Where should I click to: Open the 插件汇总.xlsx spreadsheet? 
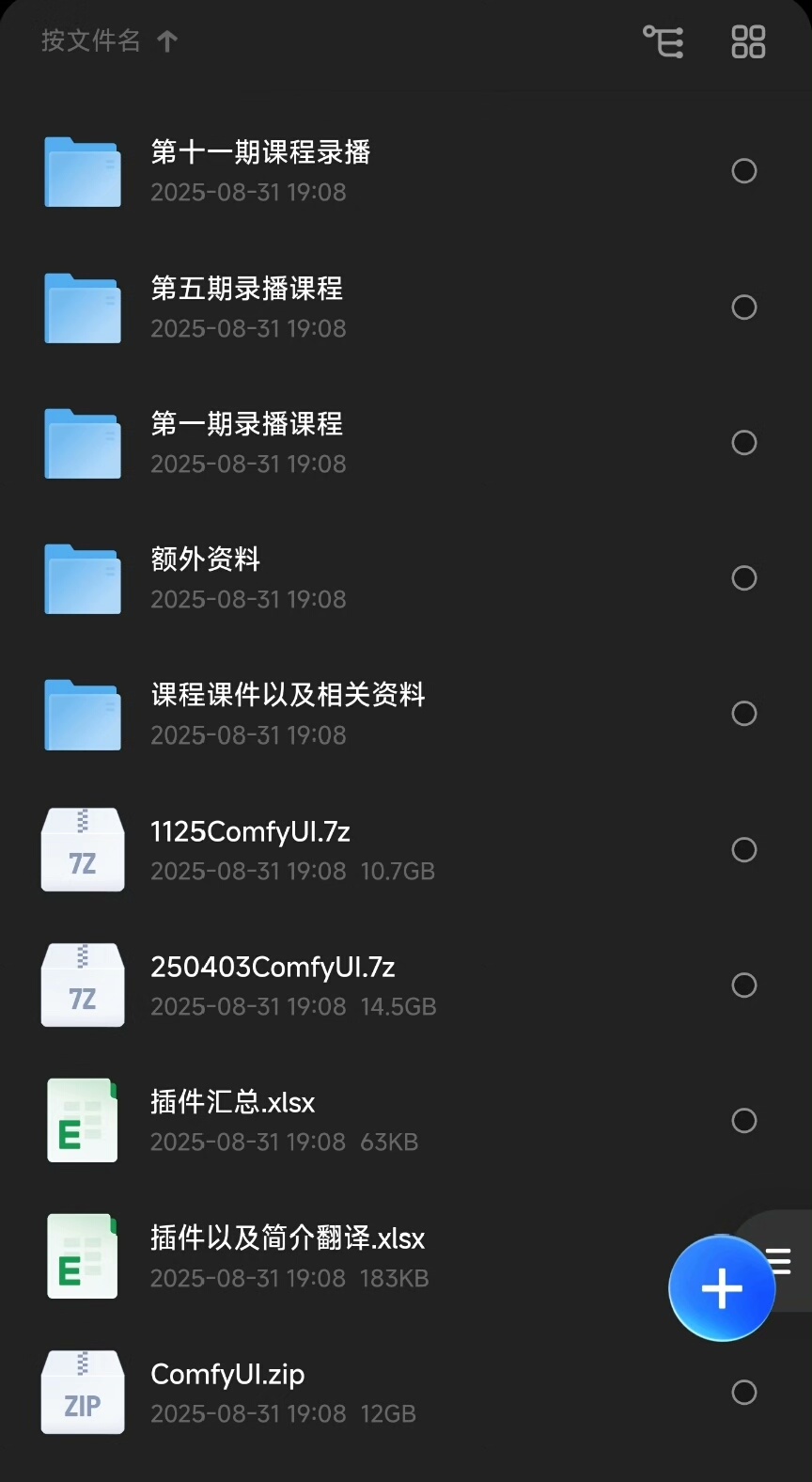(233, 1120)
